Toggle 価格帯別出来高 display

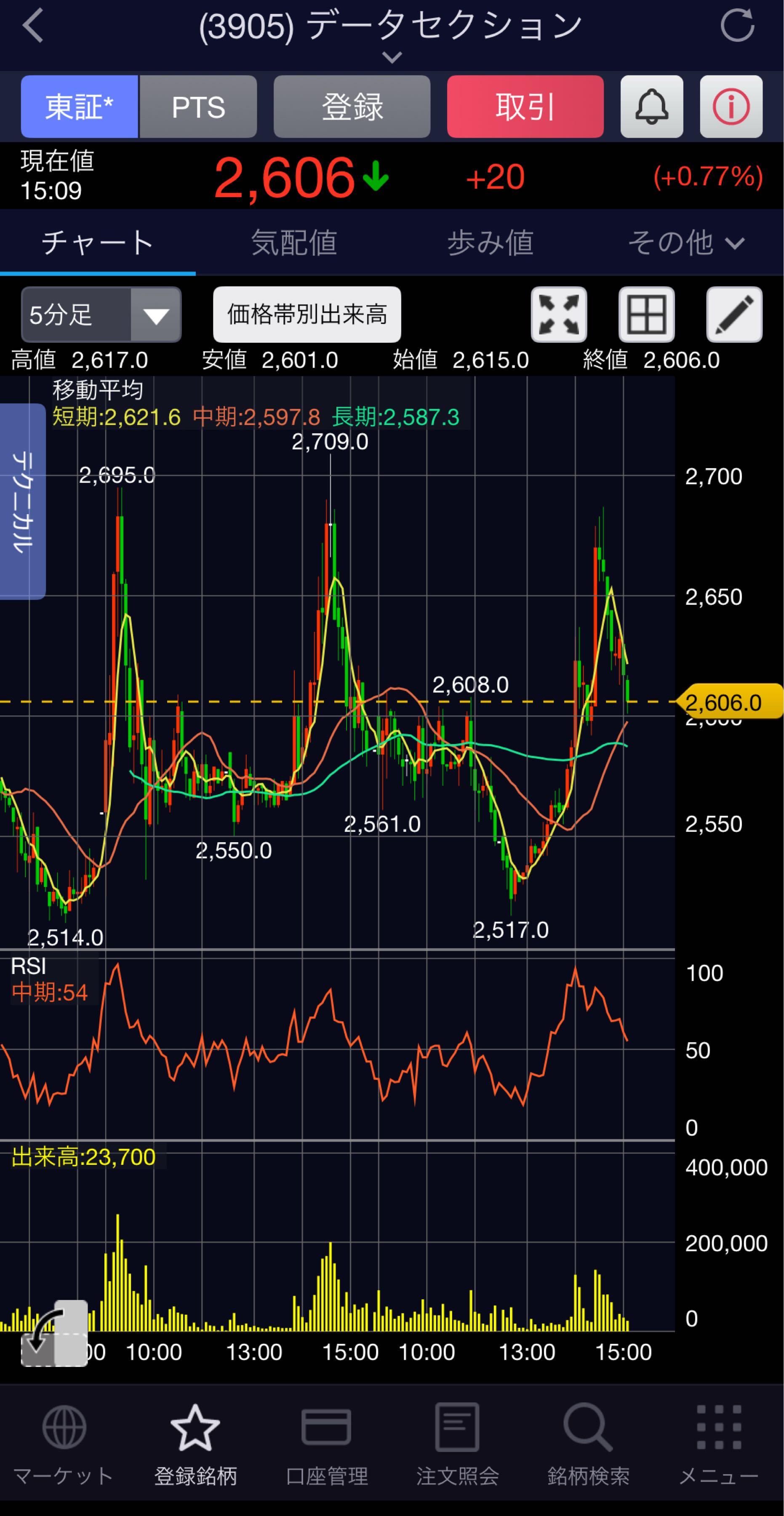[x=307, y=315]
